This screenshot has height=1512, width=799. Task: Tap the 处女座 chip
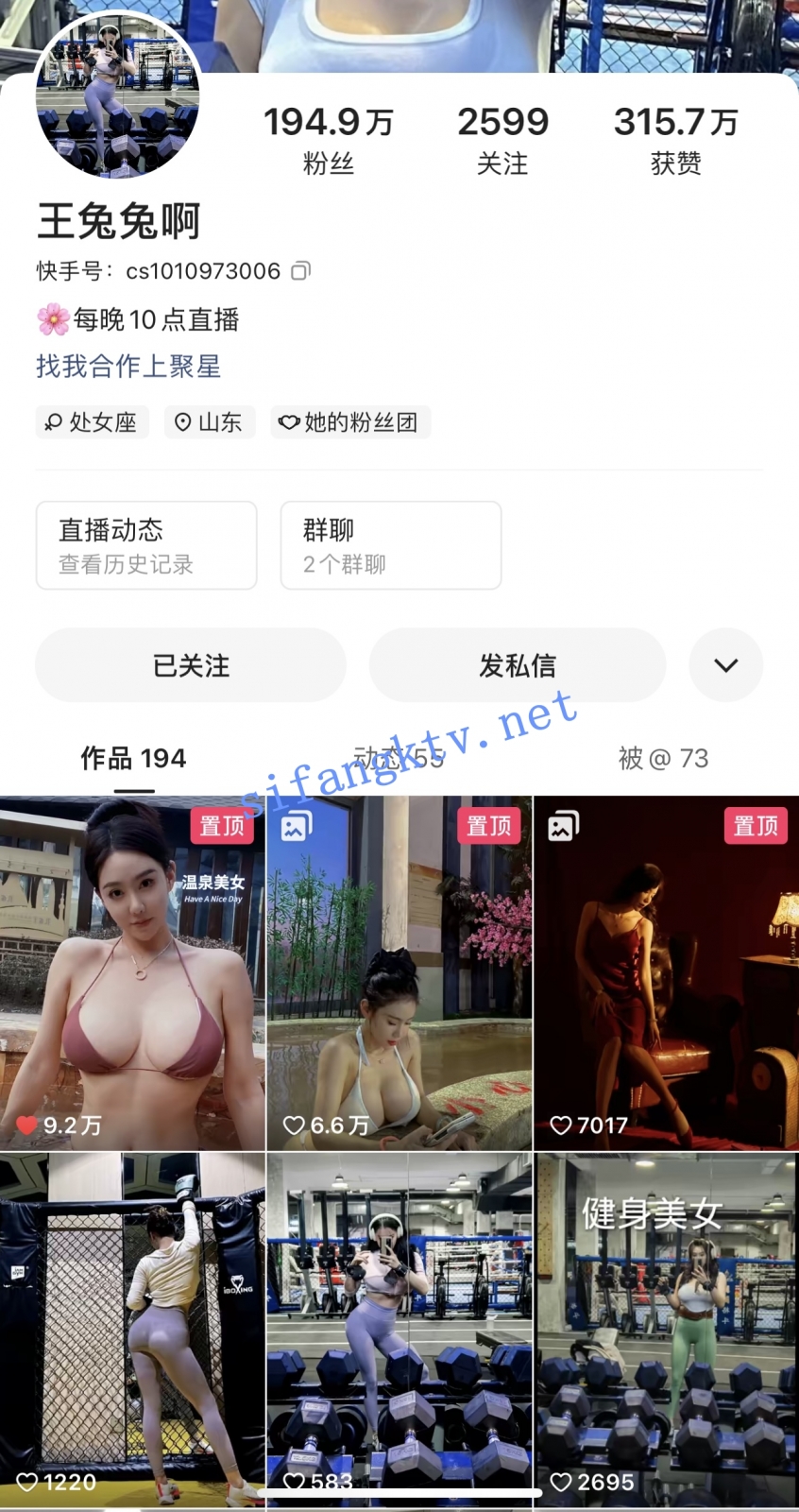tap(92, 422)
